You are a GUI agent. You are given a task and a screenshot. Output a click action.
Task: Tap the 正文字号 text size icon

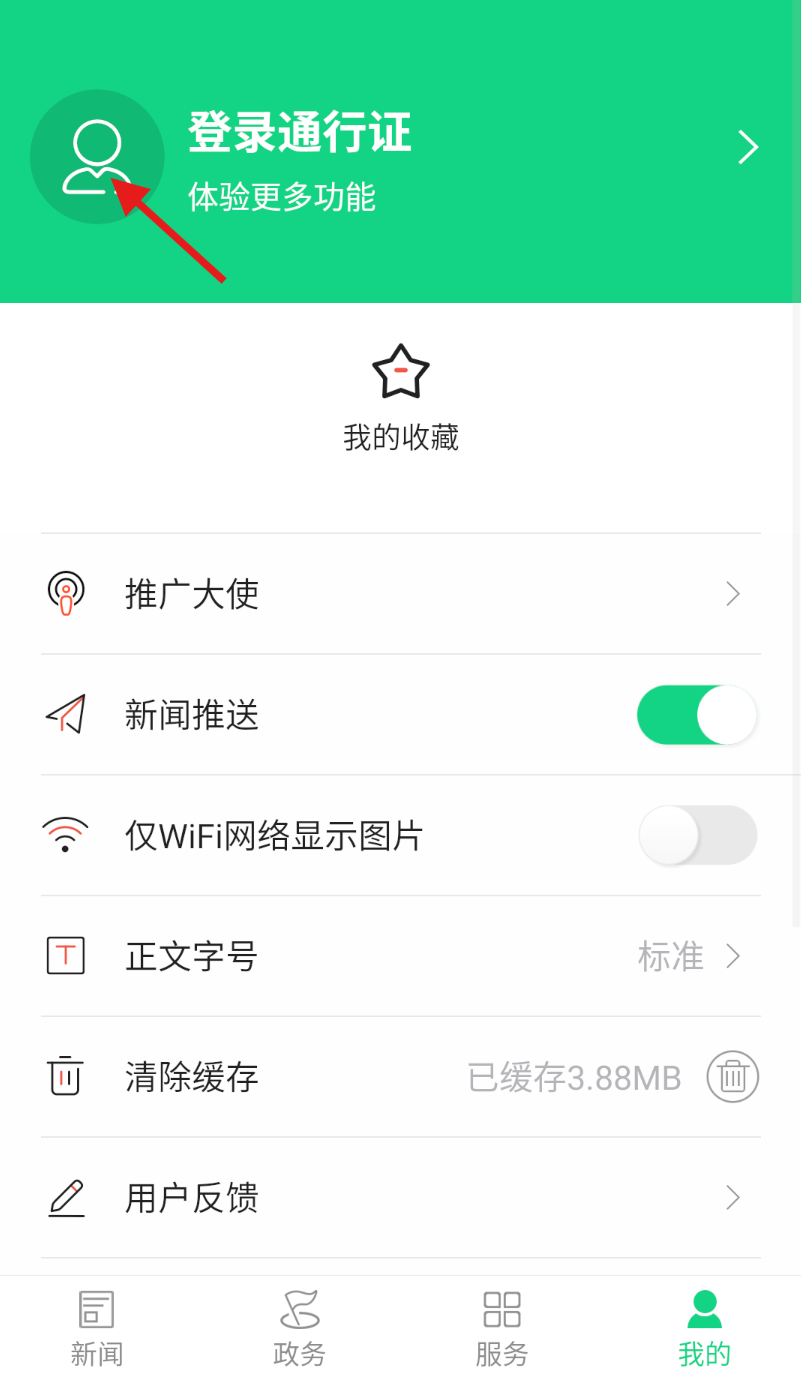tap(65, 956)
